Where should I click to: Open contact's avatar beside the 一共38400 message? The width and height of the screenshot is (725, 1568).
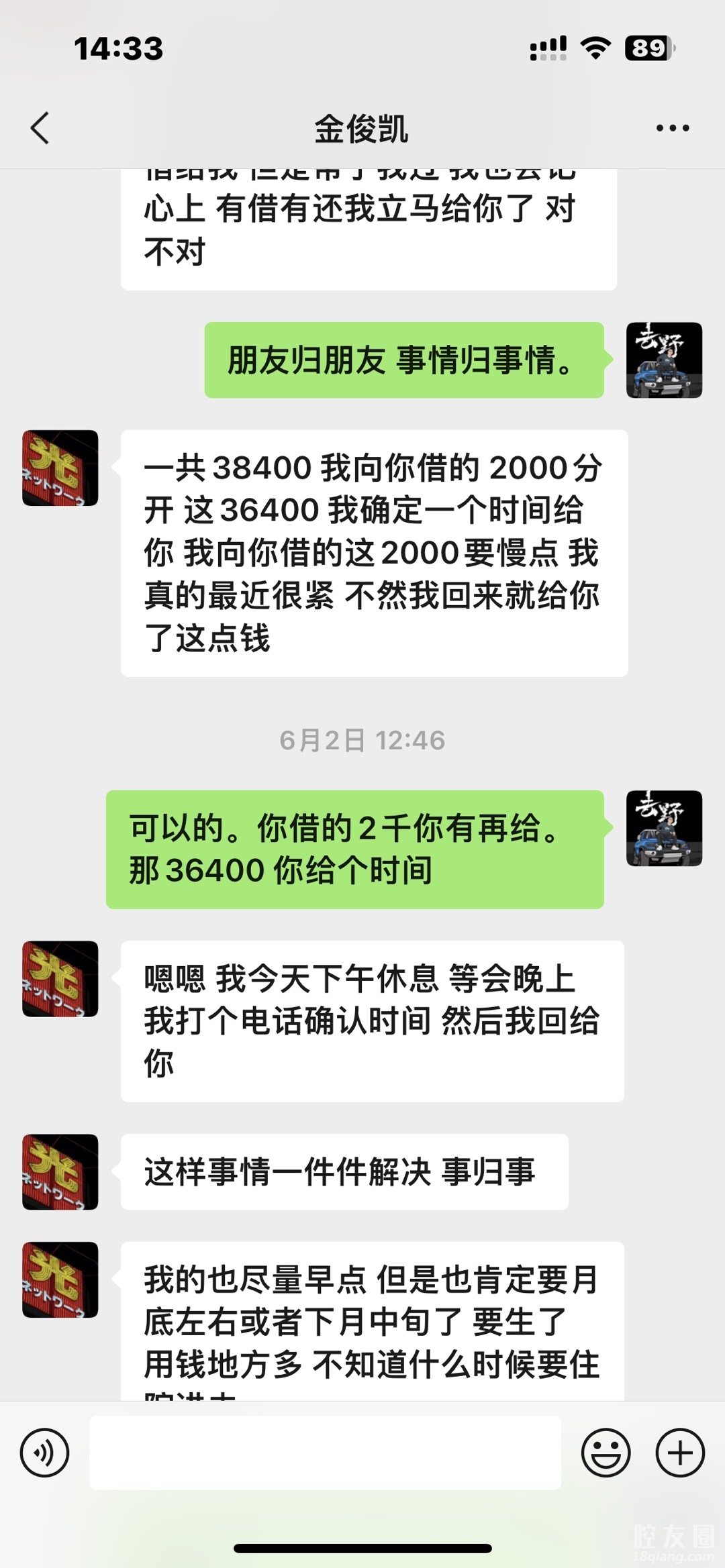(x=60, y=468)
